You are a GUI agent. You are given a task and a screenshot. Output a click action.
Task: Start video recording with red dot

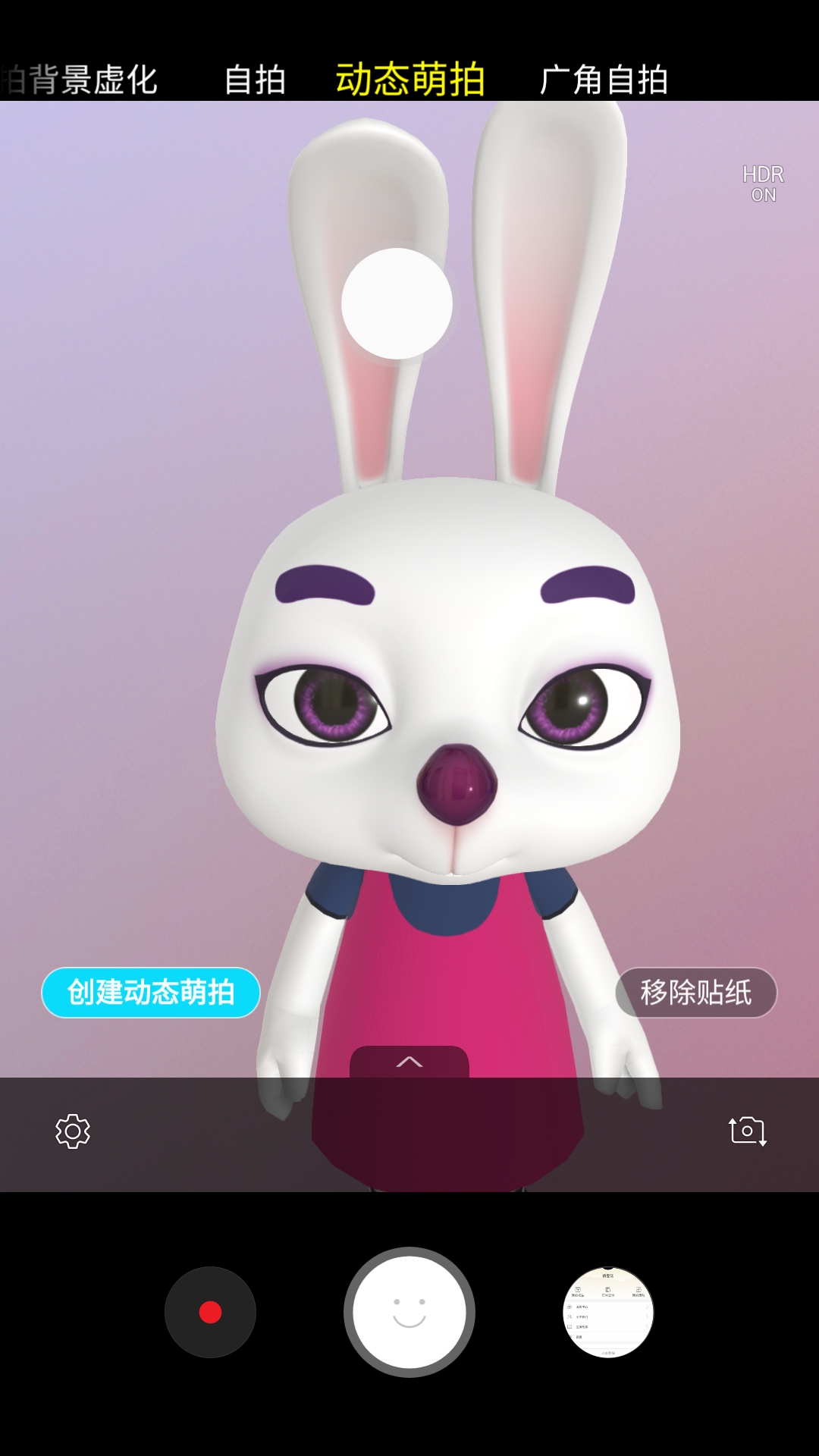click(210, 1312)
